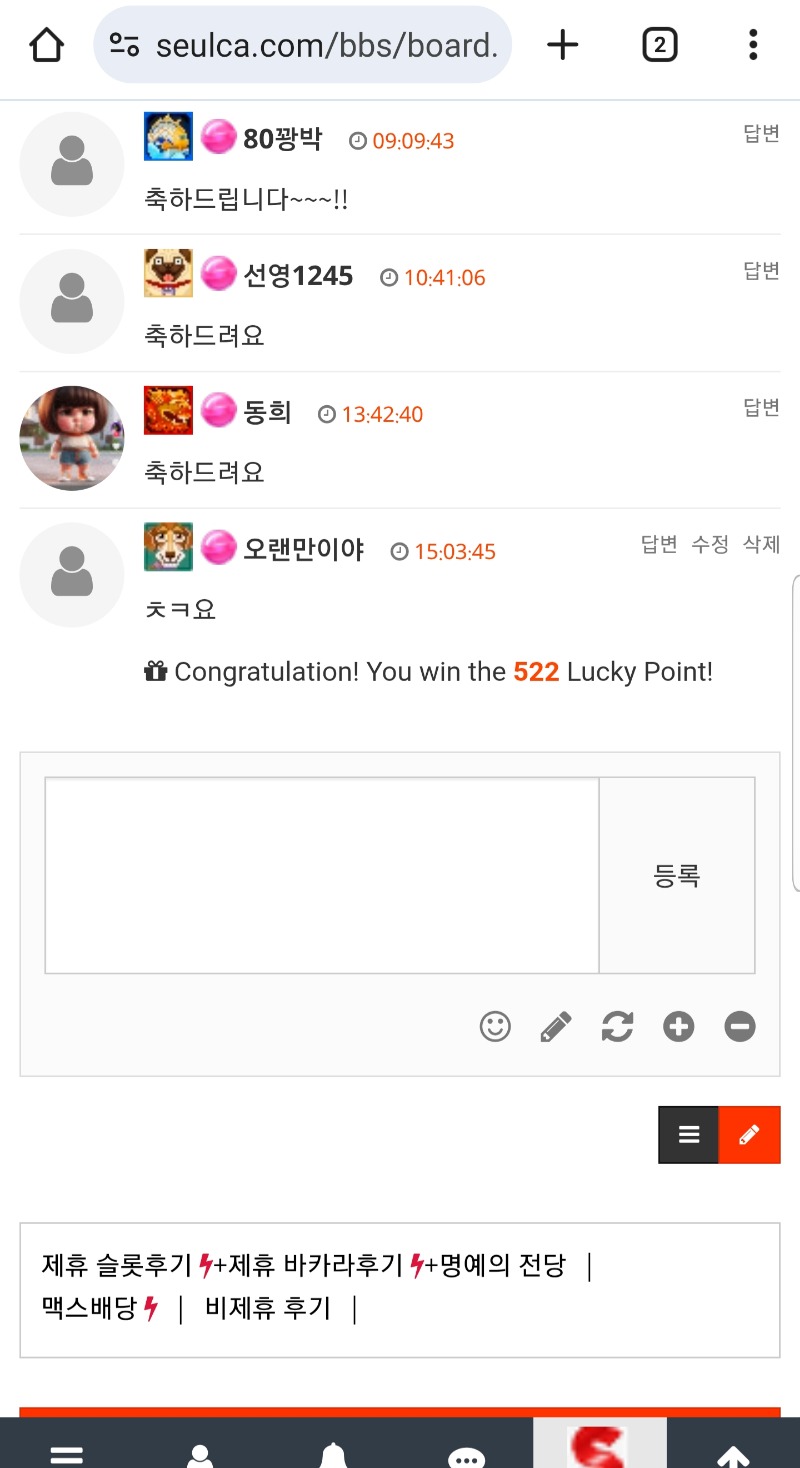The image size is (800, 1468).
Task: Refresh the comment form
Action: [x=617, y=1027]
